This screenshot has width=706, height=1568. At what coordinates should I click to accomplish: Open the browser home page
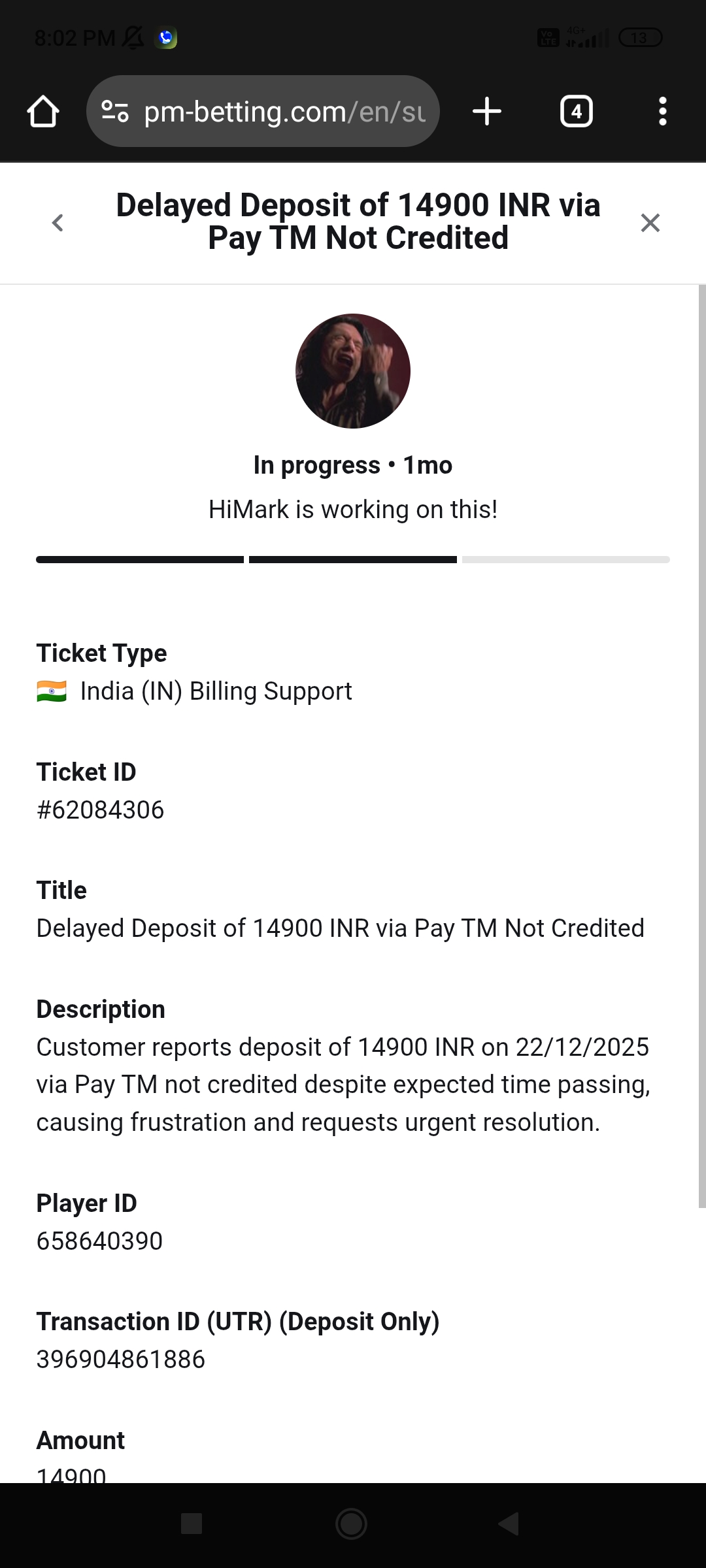pyautogui.click(x=43, y=112)
